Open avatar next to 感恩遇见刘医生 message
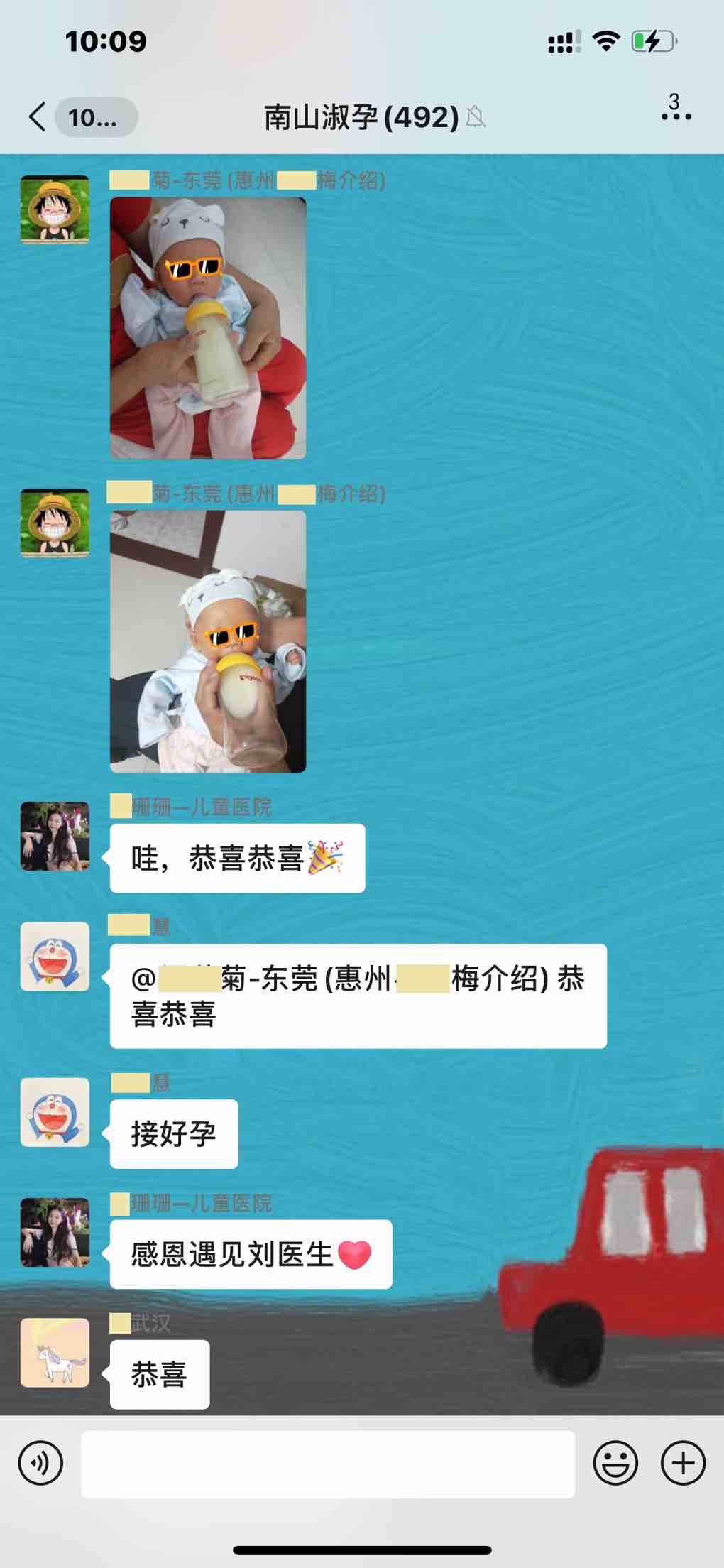Screen dimensions: 724x1568 coord(55,1233)
